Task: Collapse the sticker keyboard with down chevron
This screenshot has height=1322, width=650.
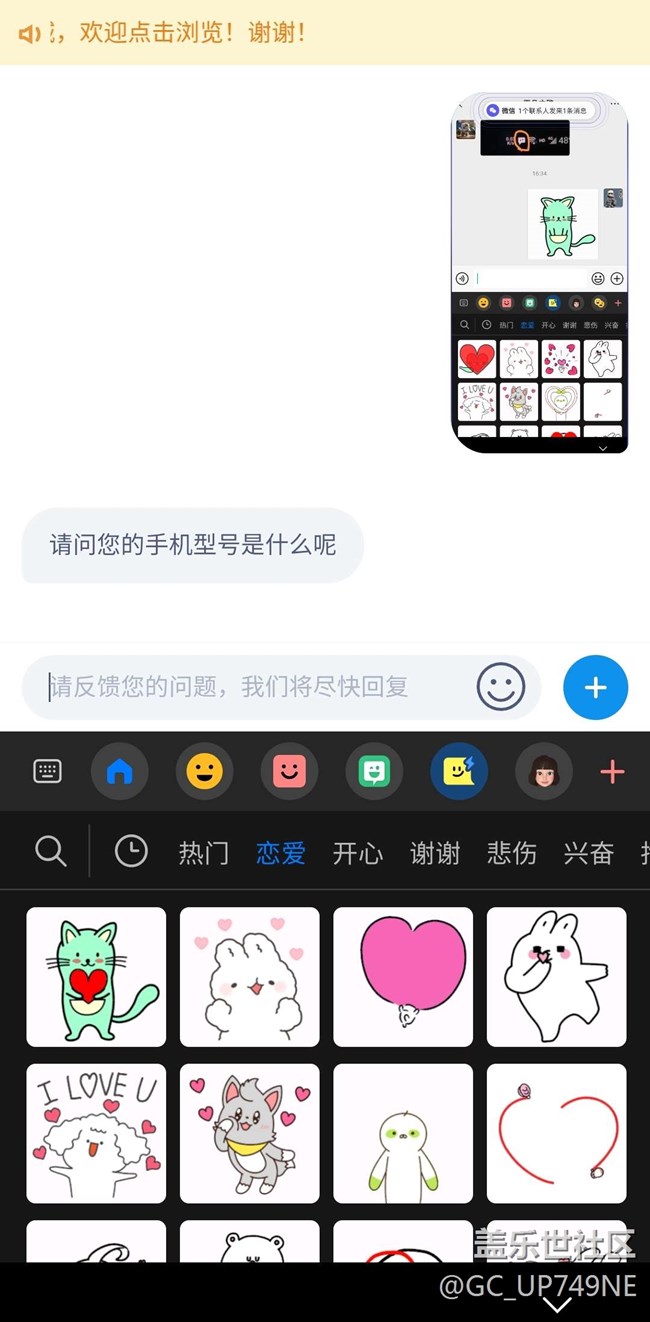Action: [557, 1304]
